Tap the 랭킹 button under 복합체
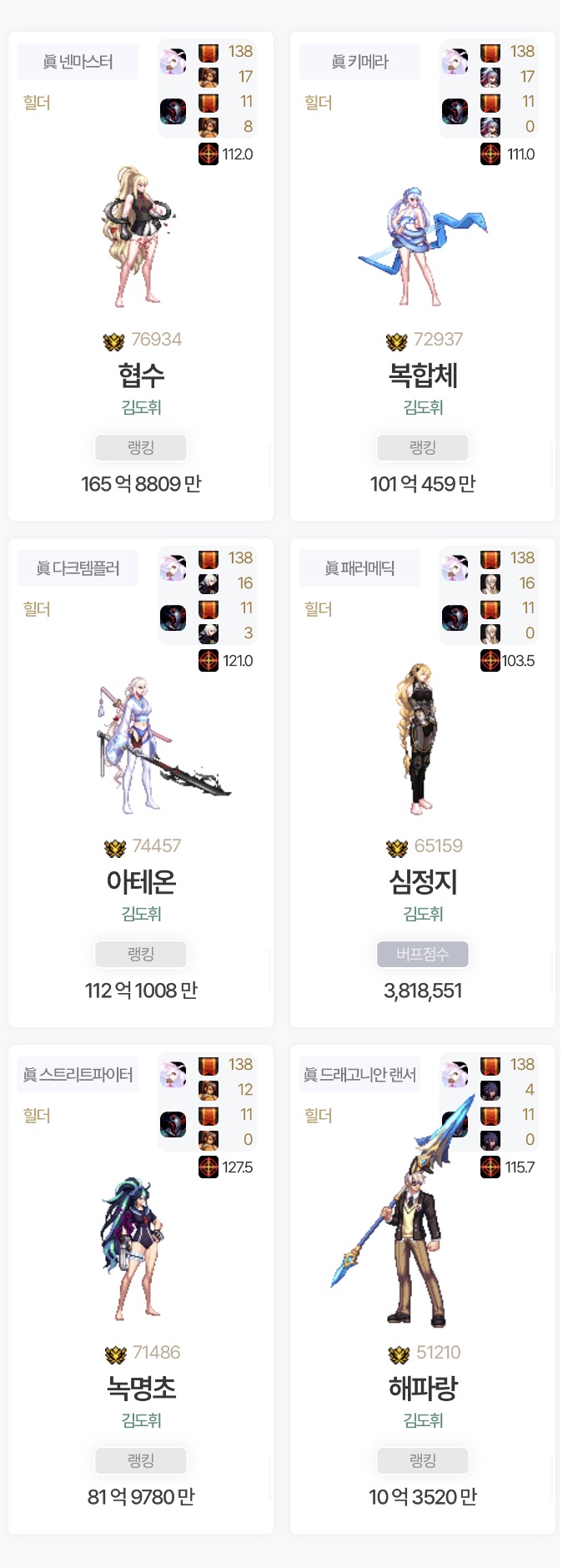This screenshot has height=1568, width=573. (423, 448)
